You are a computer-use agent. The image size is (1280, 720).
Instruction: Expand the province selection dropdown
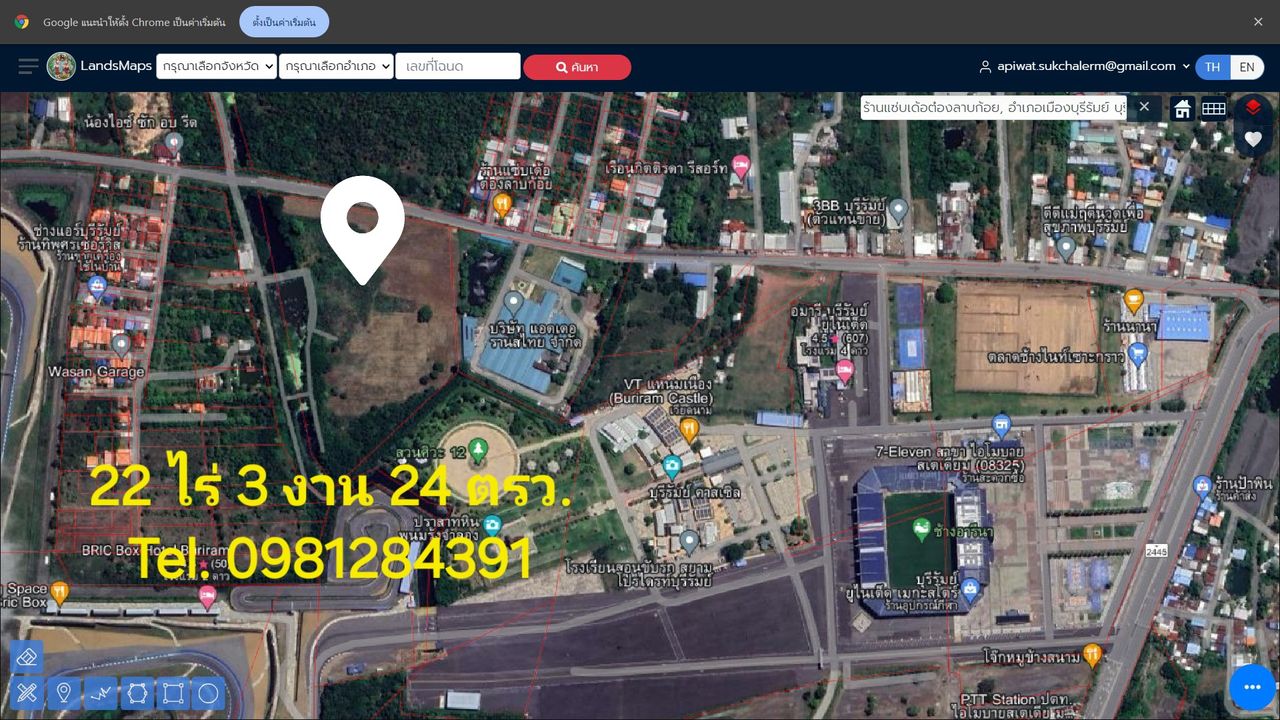(x=216, y=66)
